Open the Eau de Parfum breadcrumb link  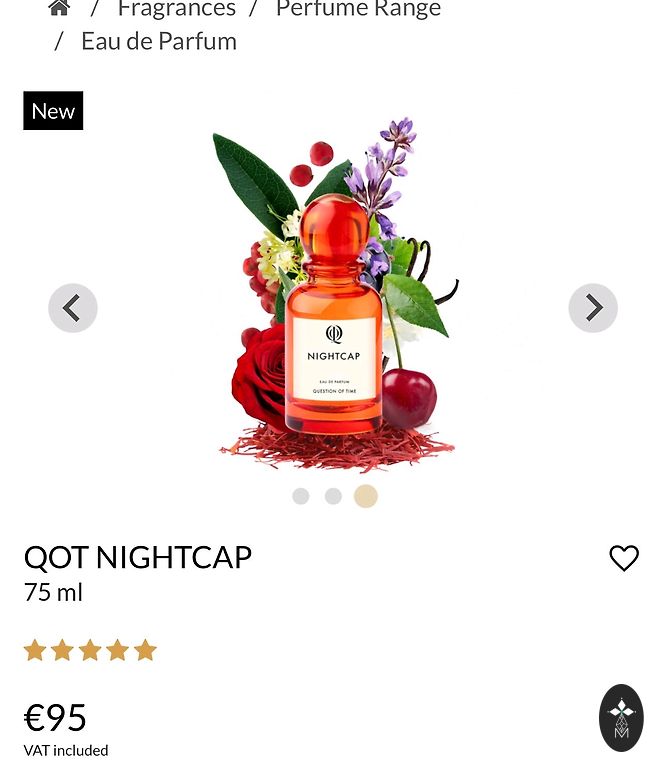[x=159, y=41]
